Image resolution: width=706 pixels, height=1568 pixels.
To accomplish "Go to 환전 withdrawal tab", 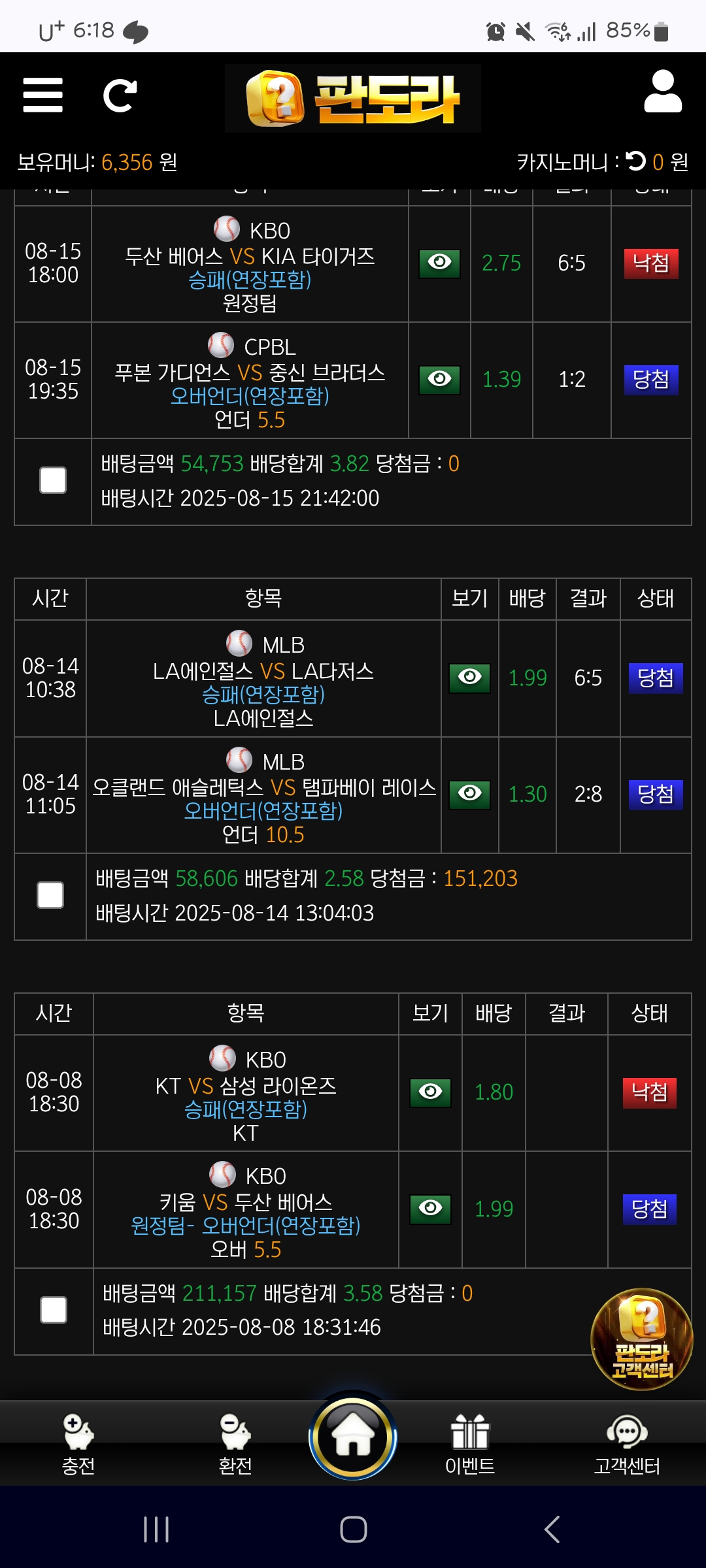I will [x=235, y=1445].
